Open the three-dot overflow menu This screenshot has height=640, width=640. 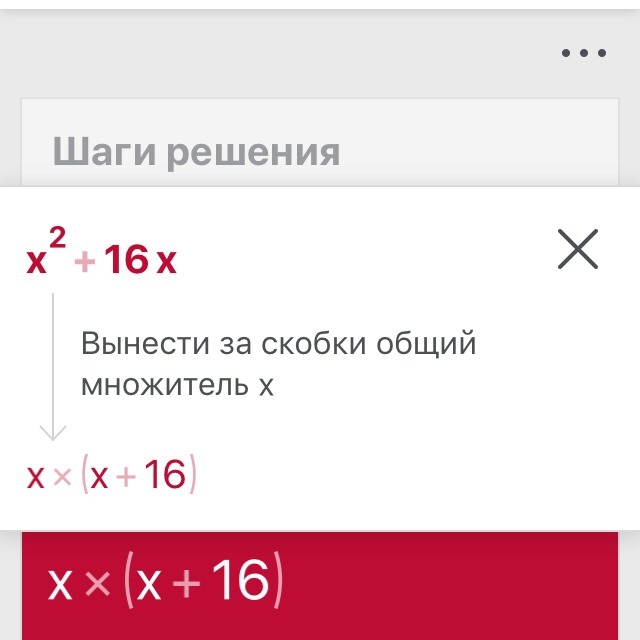[584, 54]
